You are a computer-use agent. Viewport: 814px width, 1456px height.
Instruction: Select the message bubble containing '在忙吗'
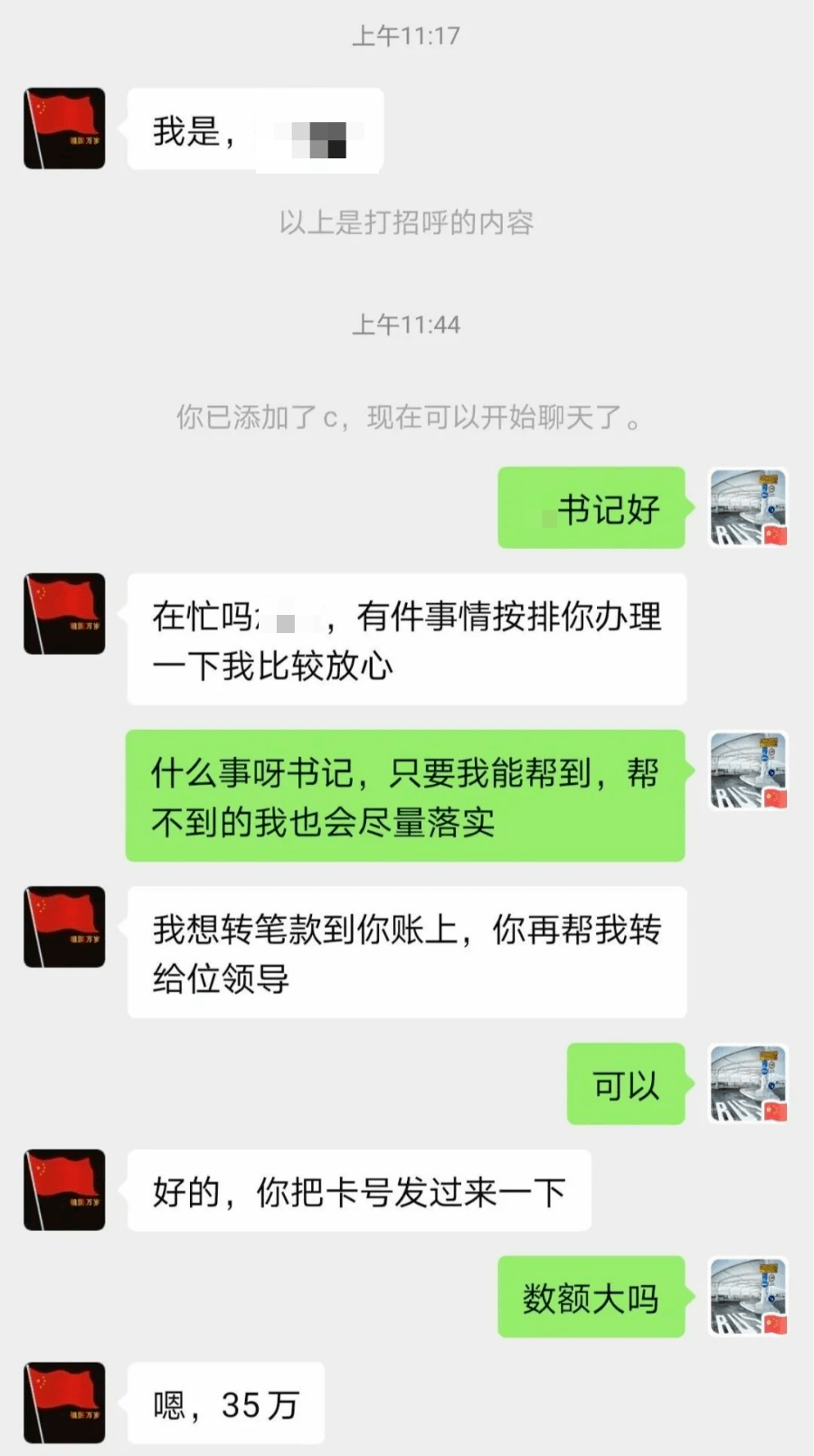click(x=407, y=638)
